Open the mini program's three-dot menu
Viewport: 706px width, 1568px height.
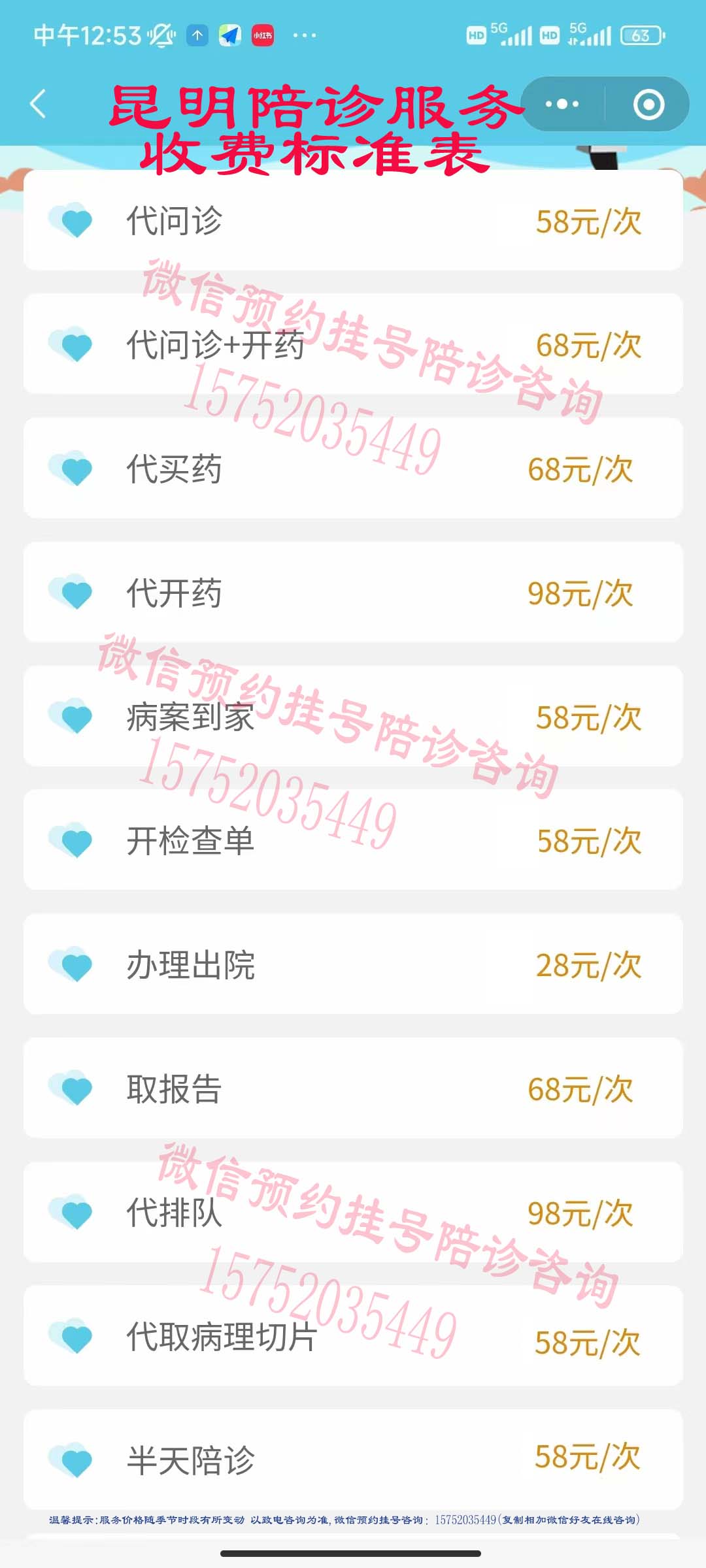coord(562,104)
